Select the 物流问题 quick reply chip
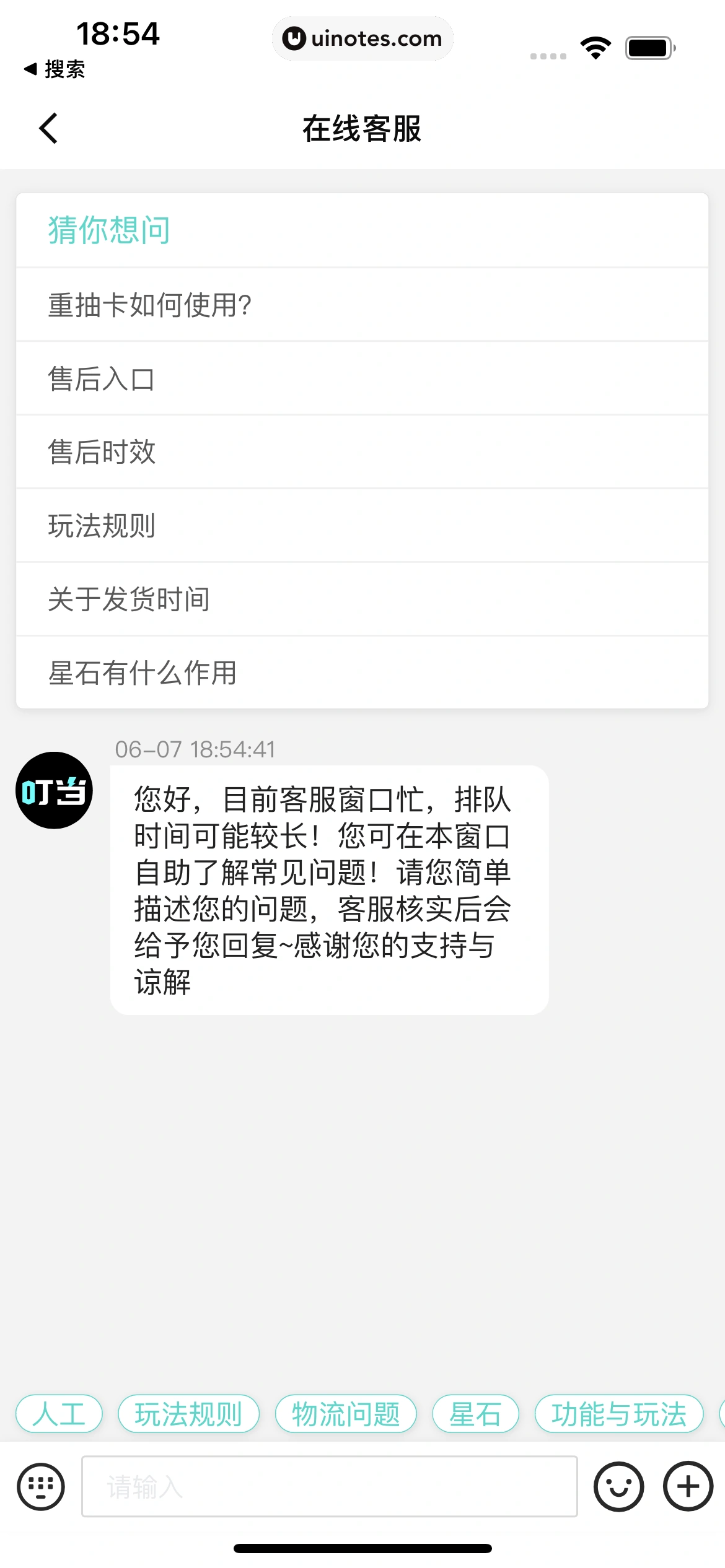This screenshot has width=725, height=1568. pos(346,1415)
